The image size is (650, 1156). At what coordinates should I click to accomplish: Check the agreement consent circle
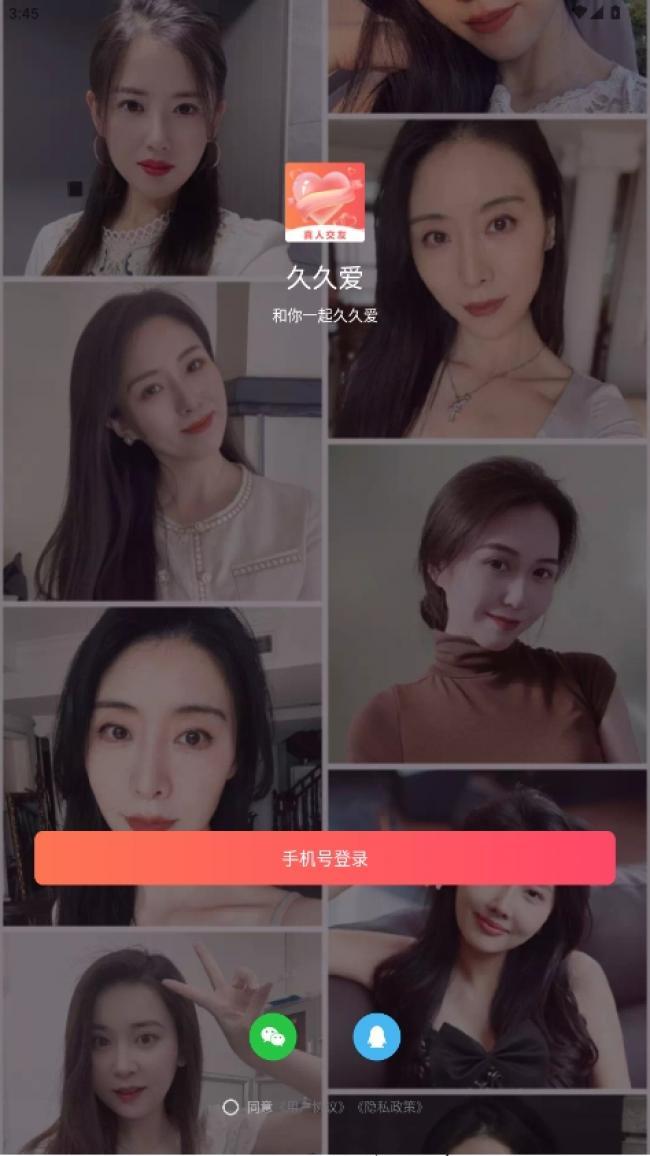[x=230, y=1107]
